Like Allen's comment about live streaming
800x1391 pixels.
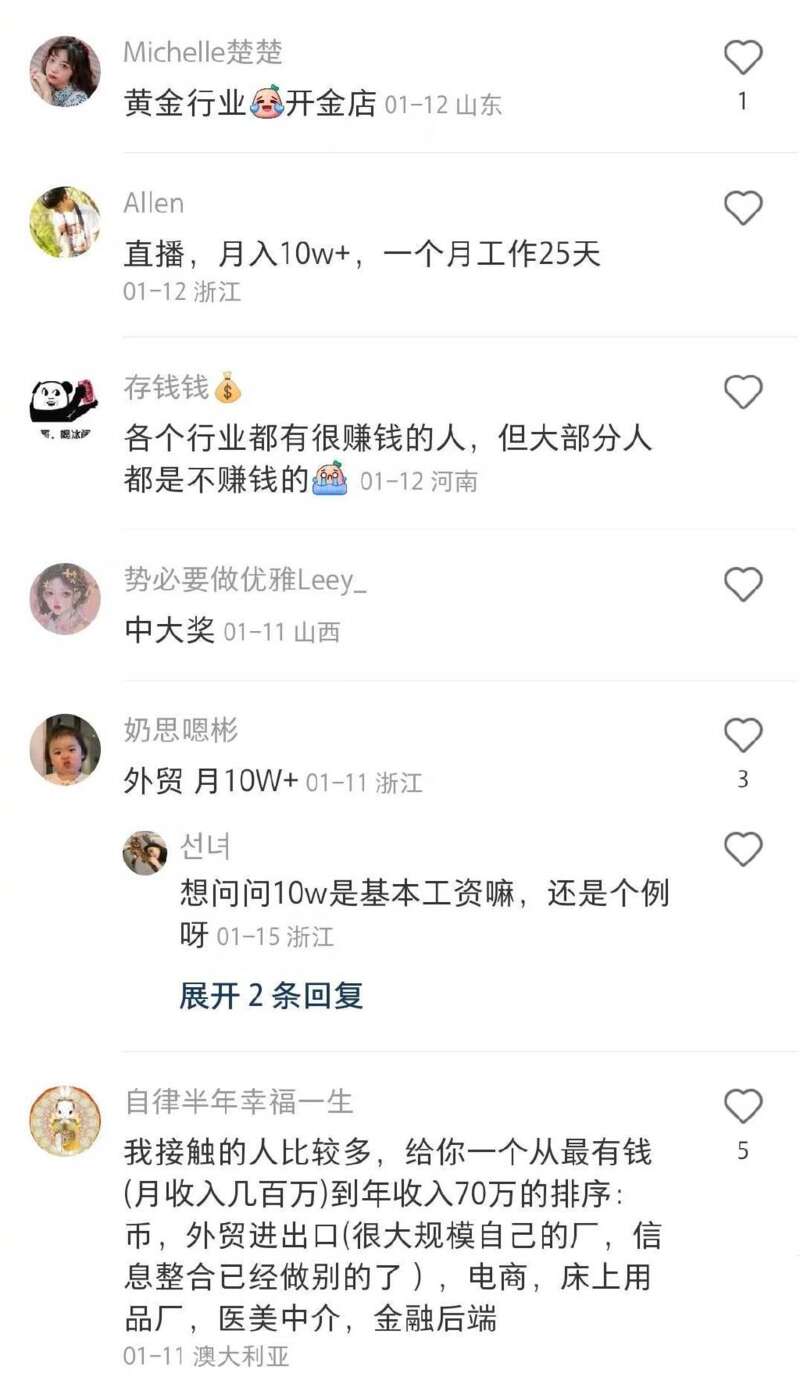pyautogui.click(x=742, y=209)
